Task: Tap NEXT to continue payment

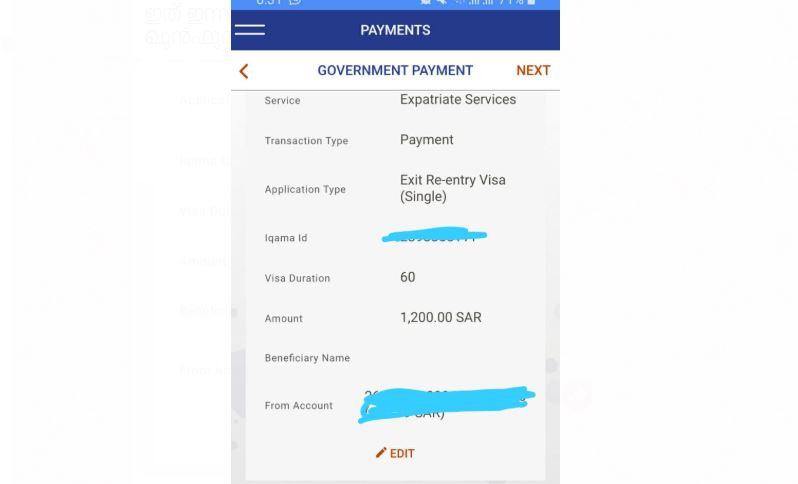Action: coord(532,71)
